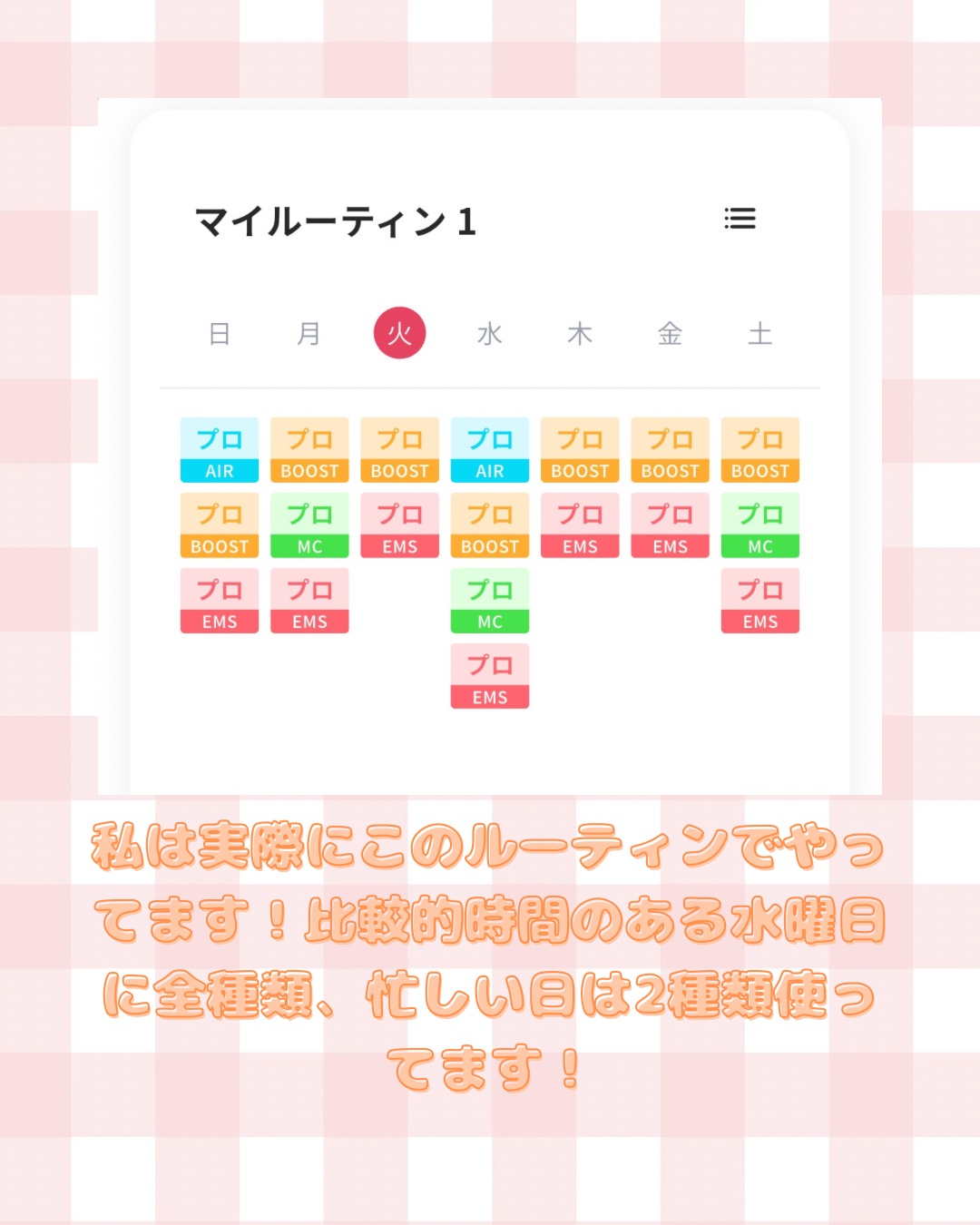Switch to the 月 Monday tab
This screenshot has width=980, height=1225.
(x=309, y=333)
